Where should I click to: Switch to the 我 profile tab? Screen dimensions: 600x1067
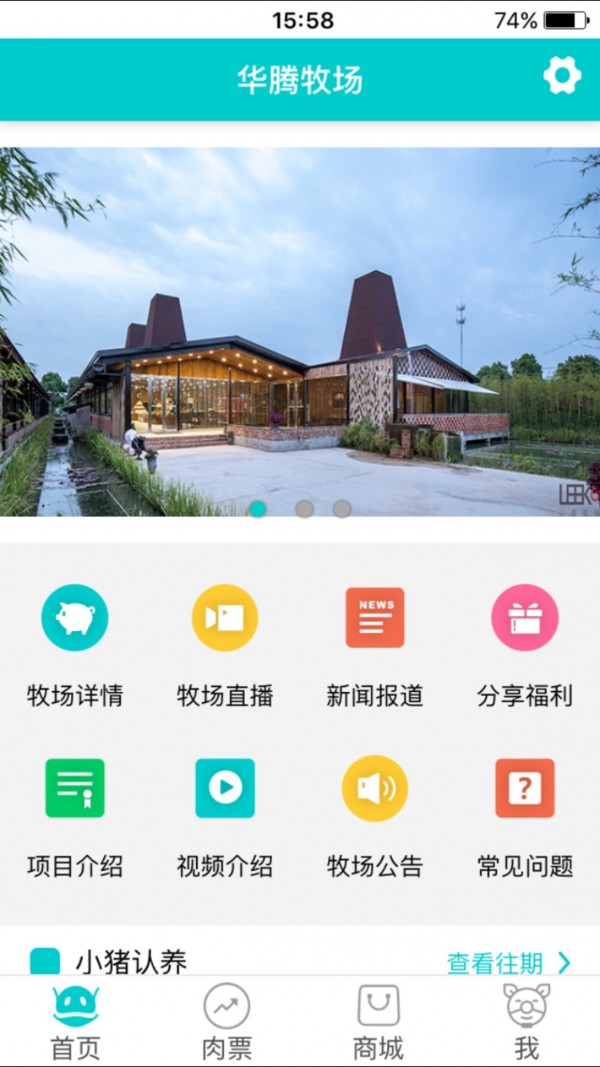(x=526, y=1020)
